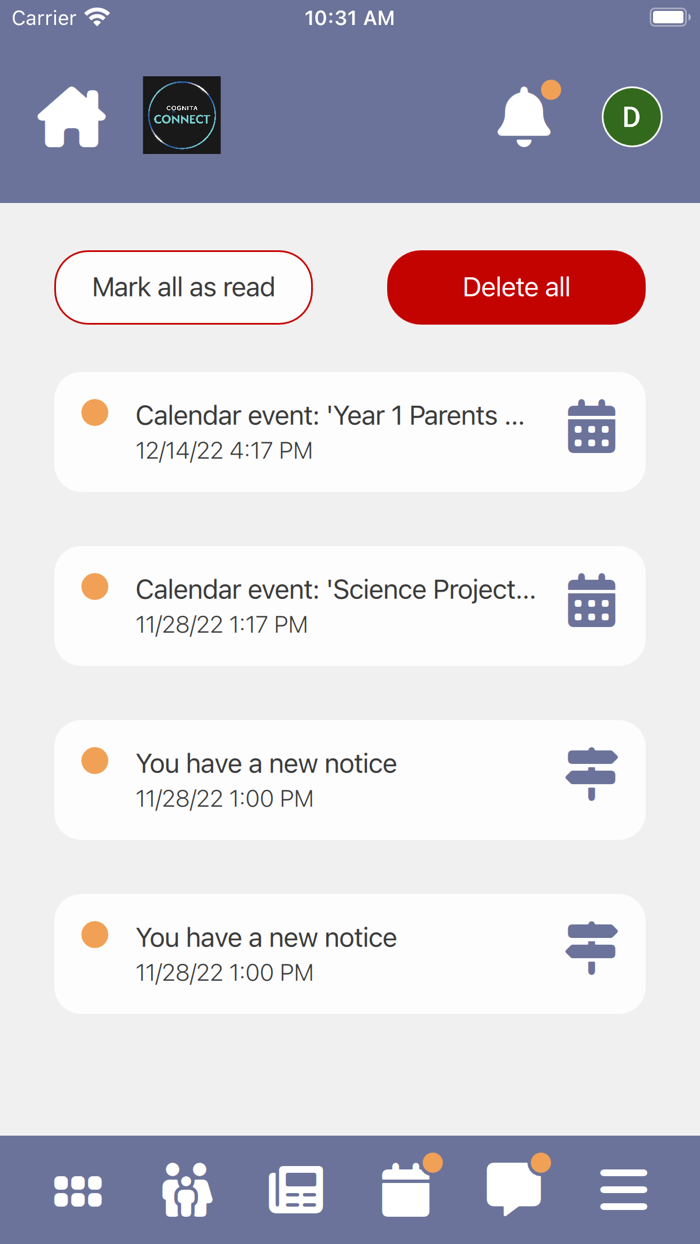Go to the home screen icon
The image size is (700, 1244).
click(x=71, y=117)
